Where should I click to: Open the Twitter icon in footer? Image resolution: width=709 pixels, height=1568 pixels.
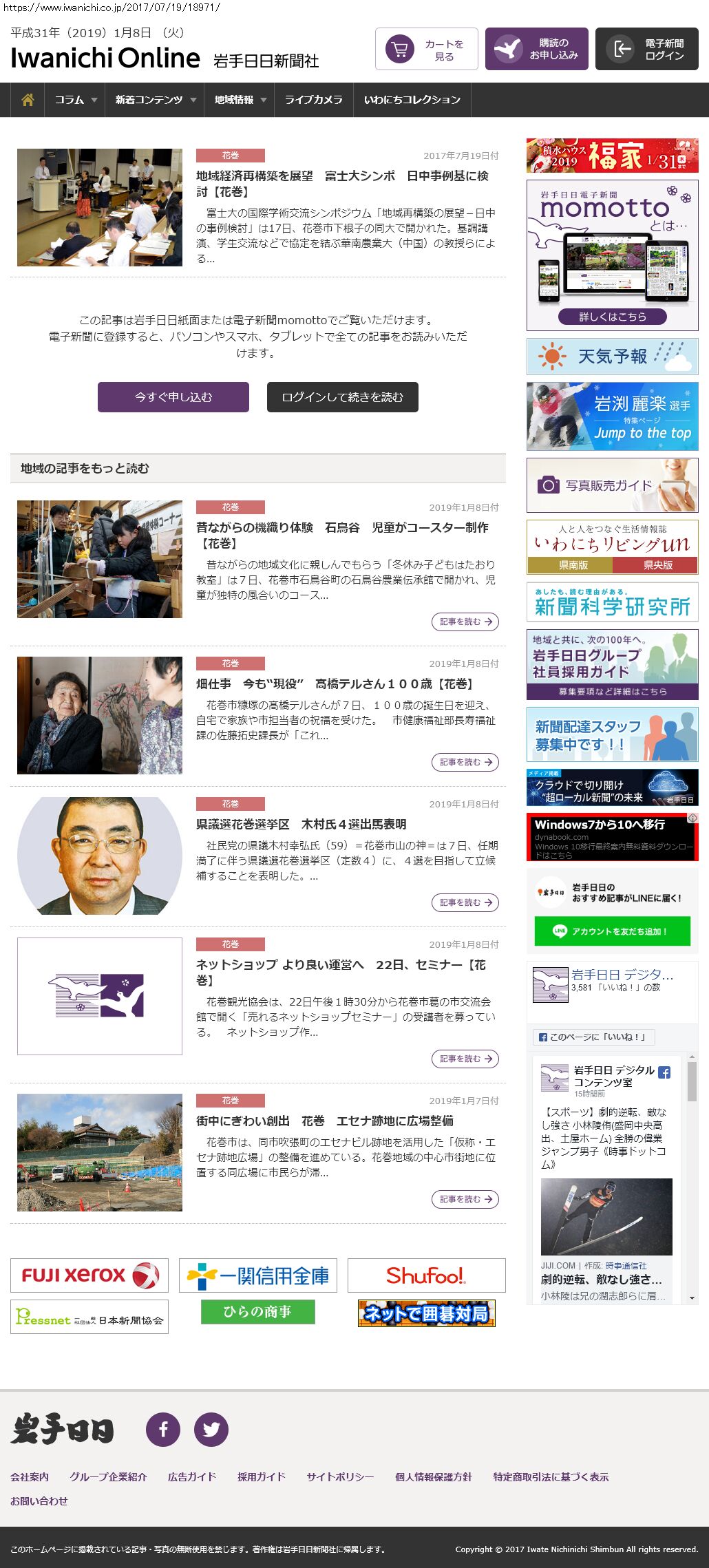(x=211, y=1429)
